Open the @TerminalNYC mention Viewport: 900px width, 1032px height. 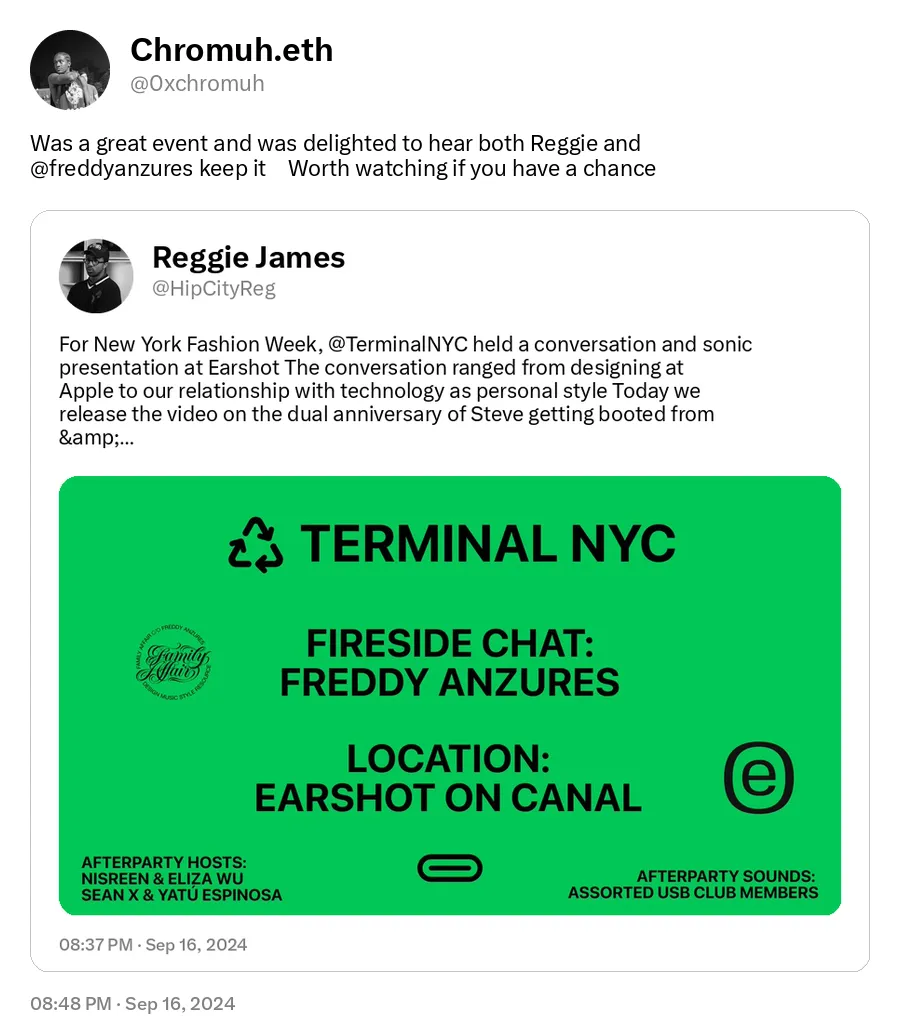pos(396,345)
